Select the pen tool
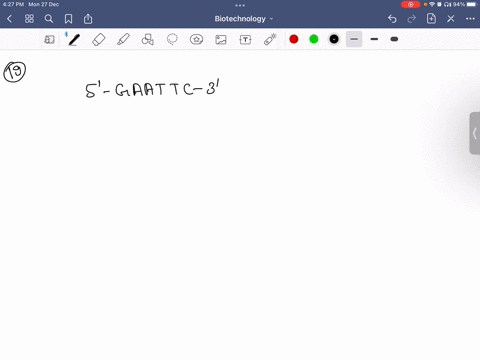The width and height of the screenshot is (480, 360). [x=74, y=40]
